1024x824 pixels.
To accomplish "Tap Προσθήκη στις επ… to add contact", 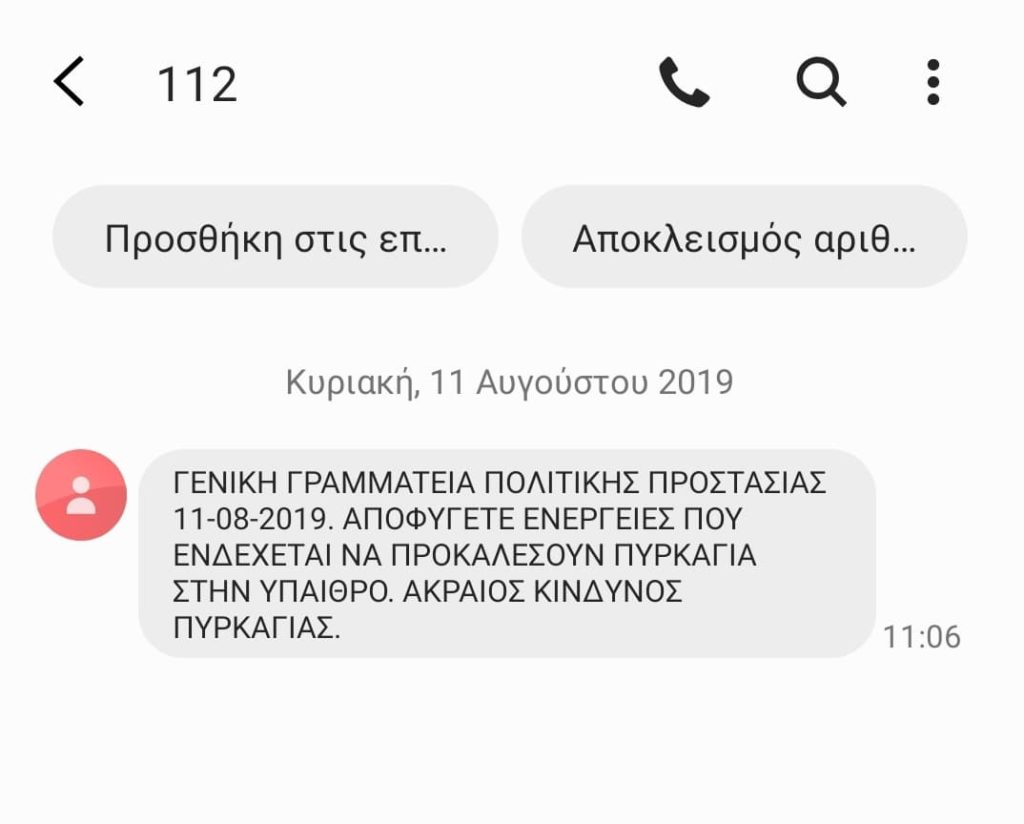I will point(275,238).
